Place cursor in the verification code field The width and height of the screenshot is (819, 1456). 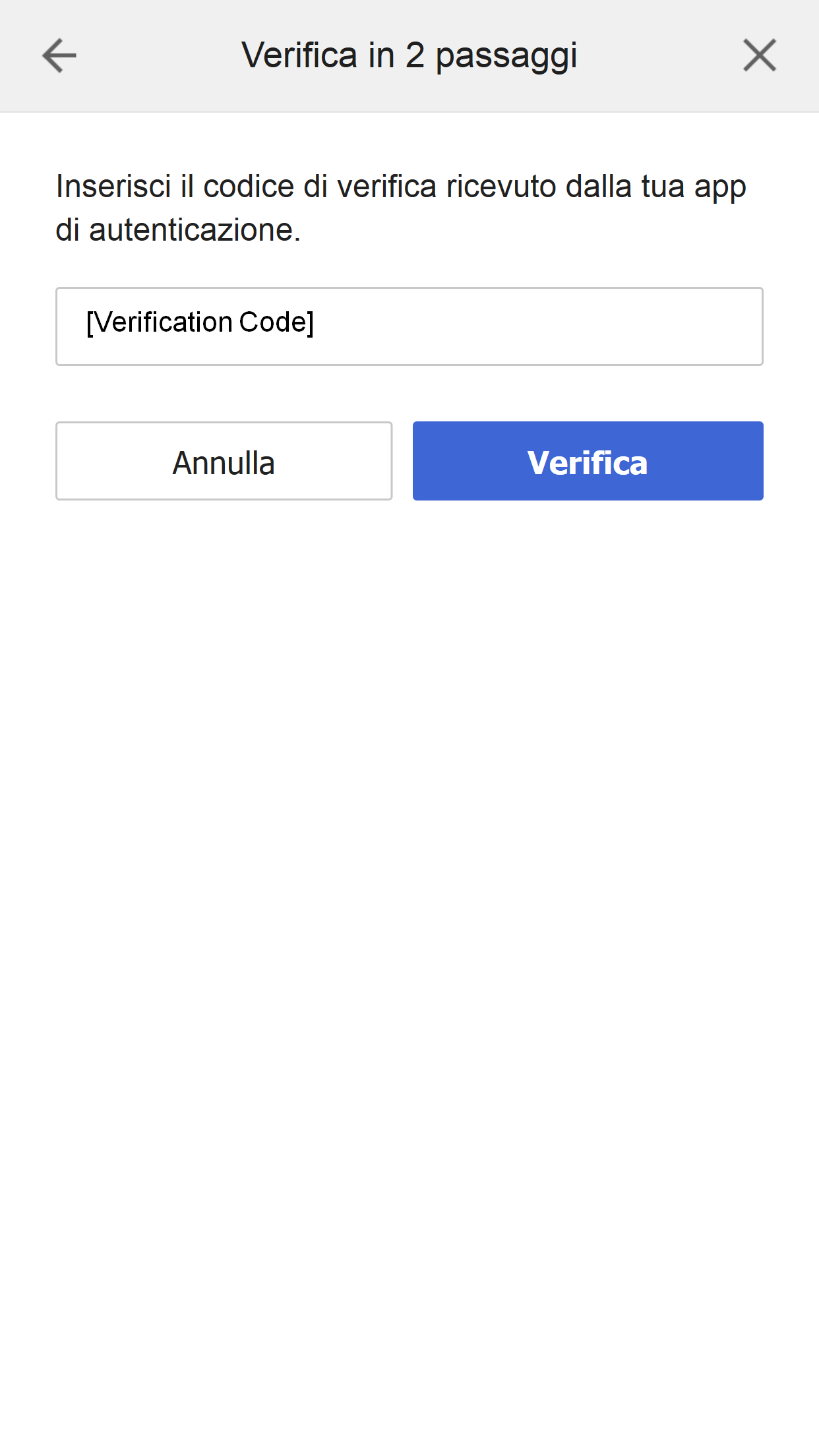pyautogui.click(x=409, y=326)
